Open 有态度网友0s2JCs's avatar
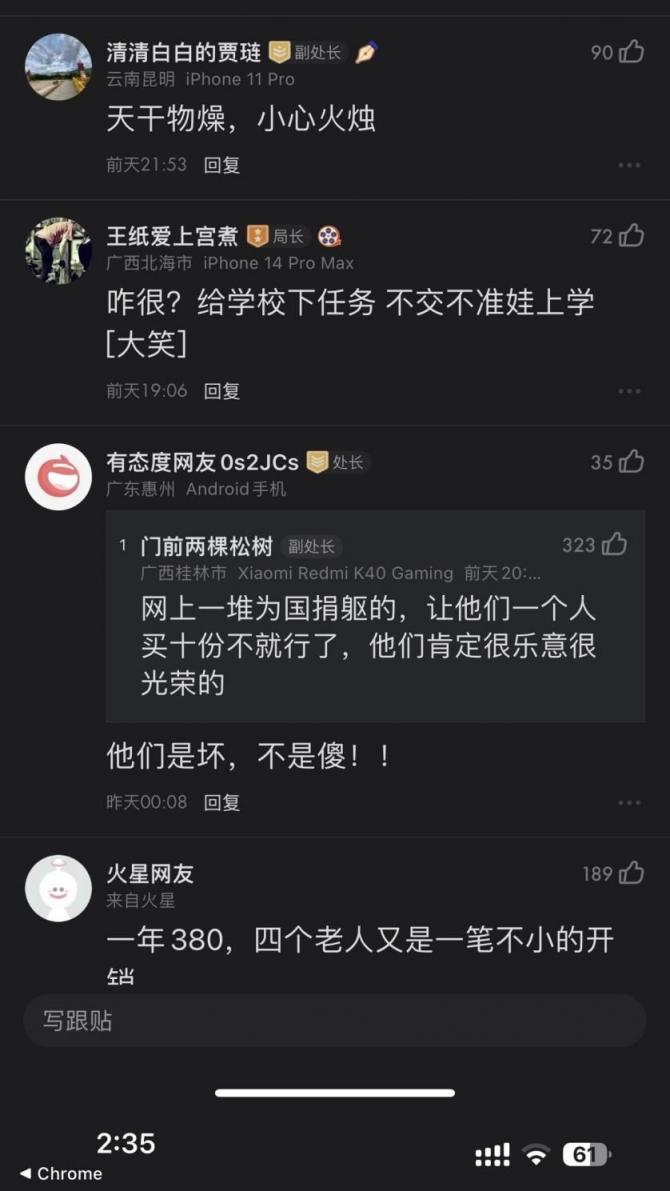The image size is (670, 1191). pos(58,477)
